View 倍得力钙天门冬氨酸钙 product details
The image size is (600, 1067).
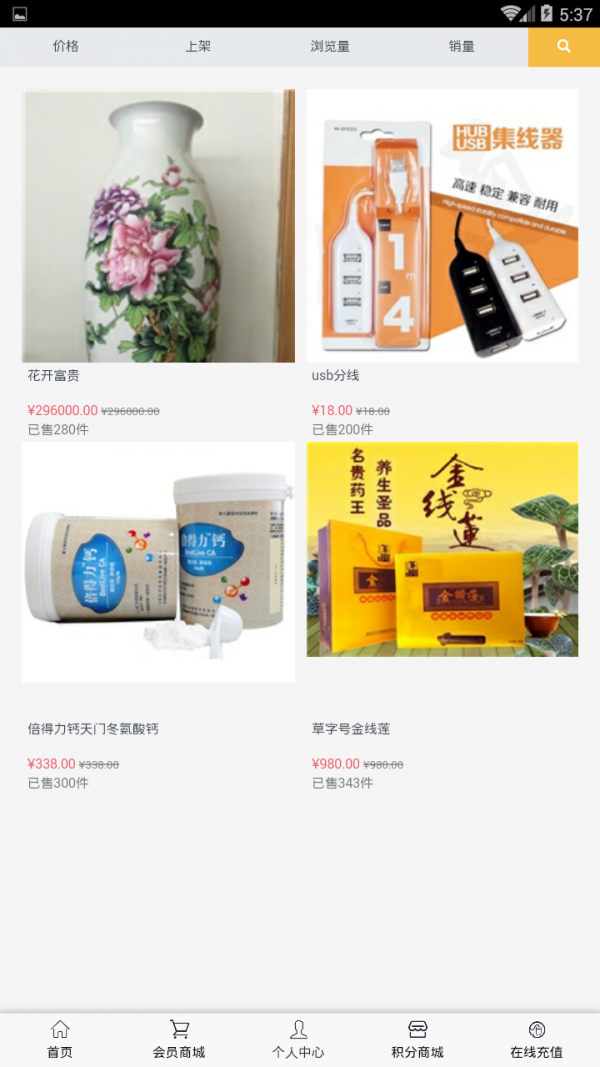pos(158,563)
